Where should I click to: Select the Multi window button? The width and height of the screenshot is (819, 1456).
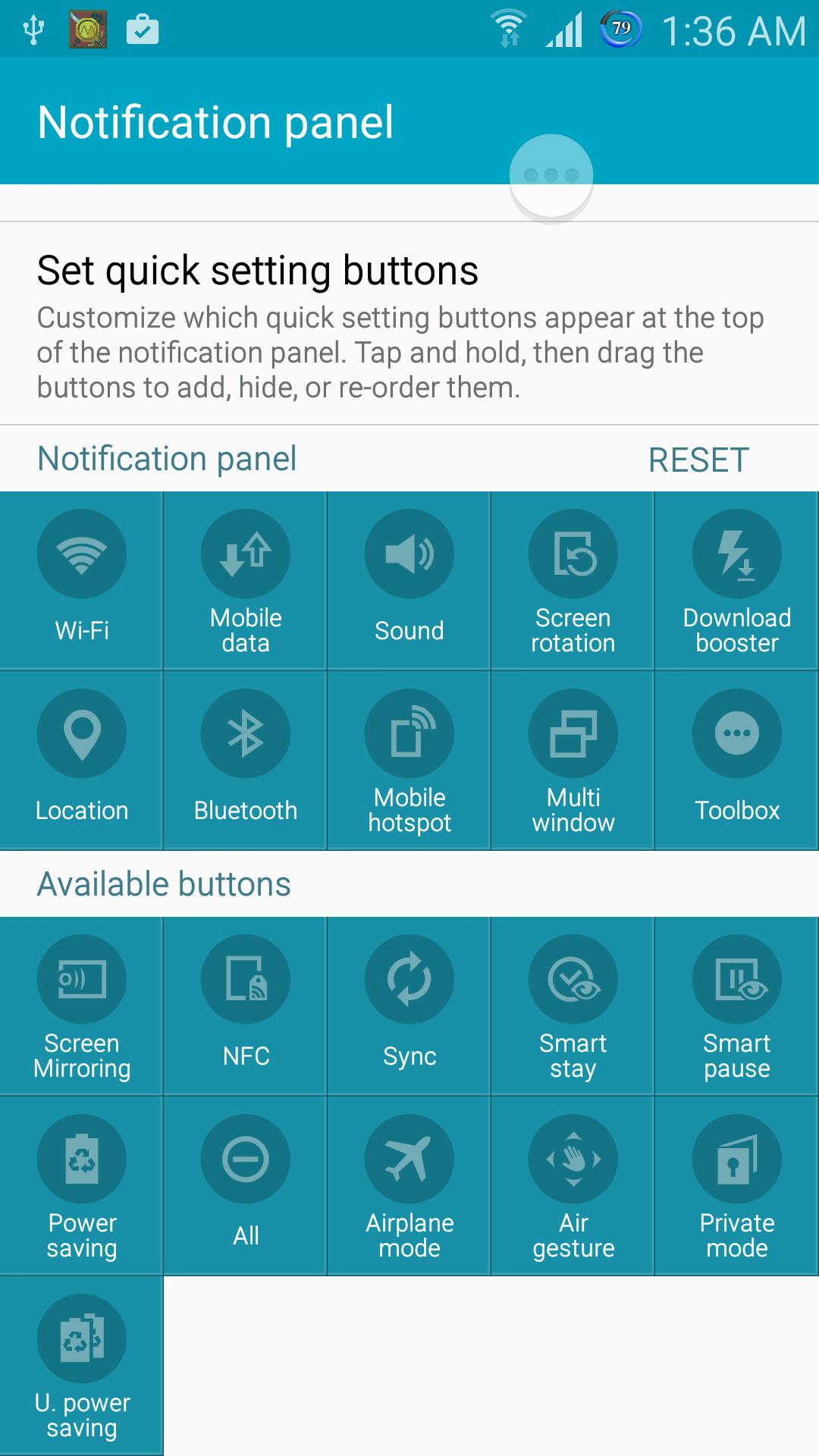(x=573, y=760)
